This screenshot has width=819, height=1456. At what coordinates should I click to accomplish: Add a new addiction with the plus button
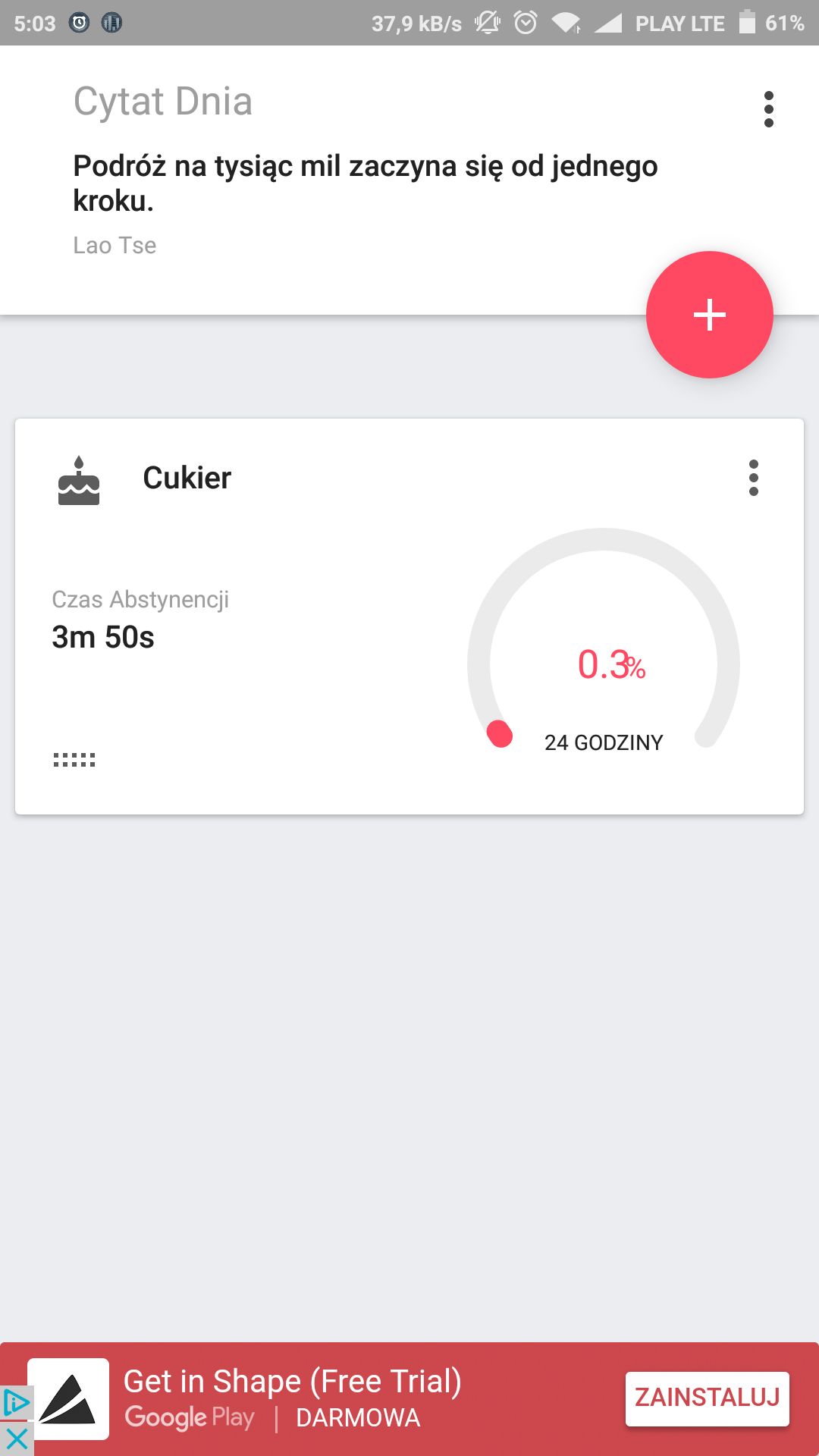(x=709, y=314)
